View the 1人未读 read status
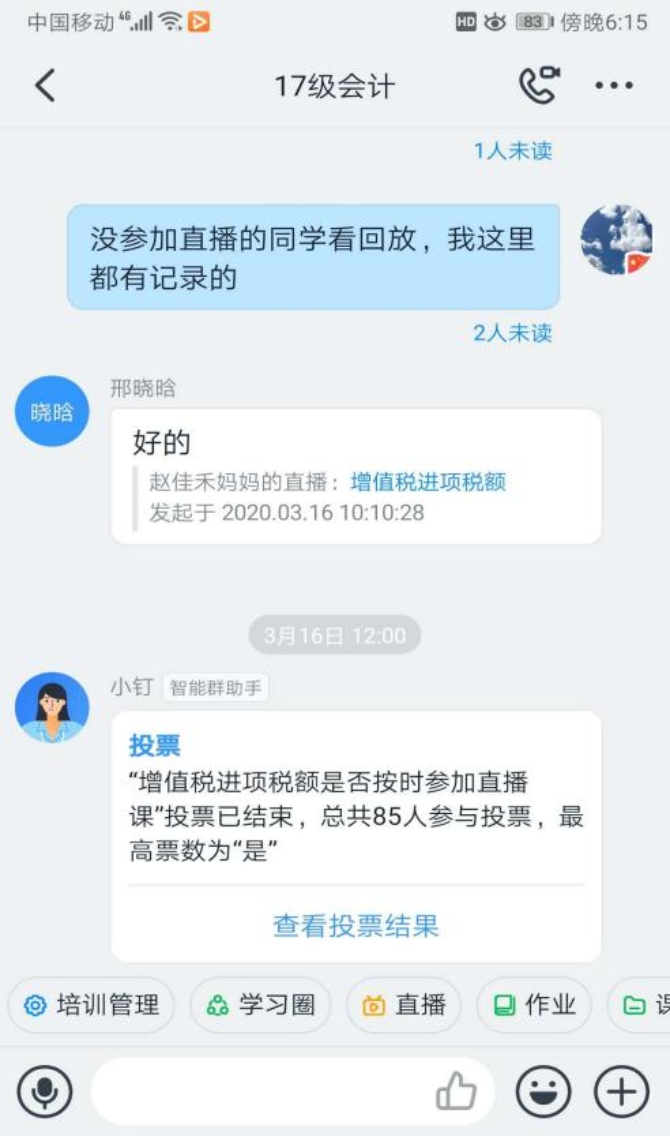The width and height of the screenshot is (670, 1136). [513, 151]
